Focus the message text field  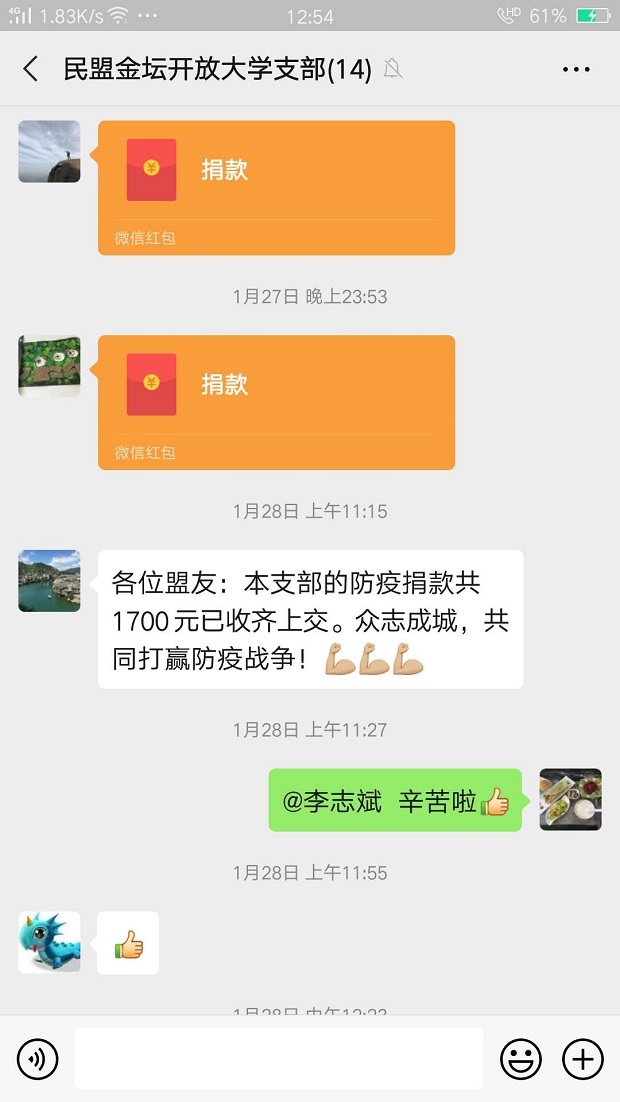(278, 1058)
